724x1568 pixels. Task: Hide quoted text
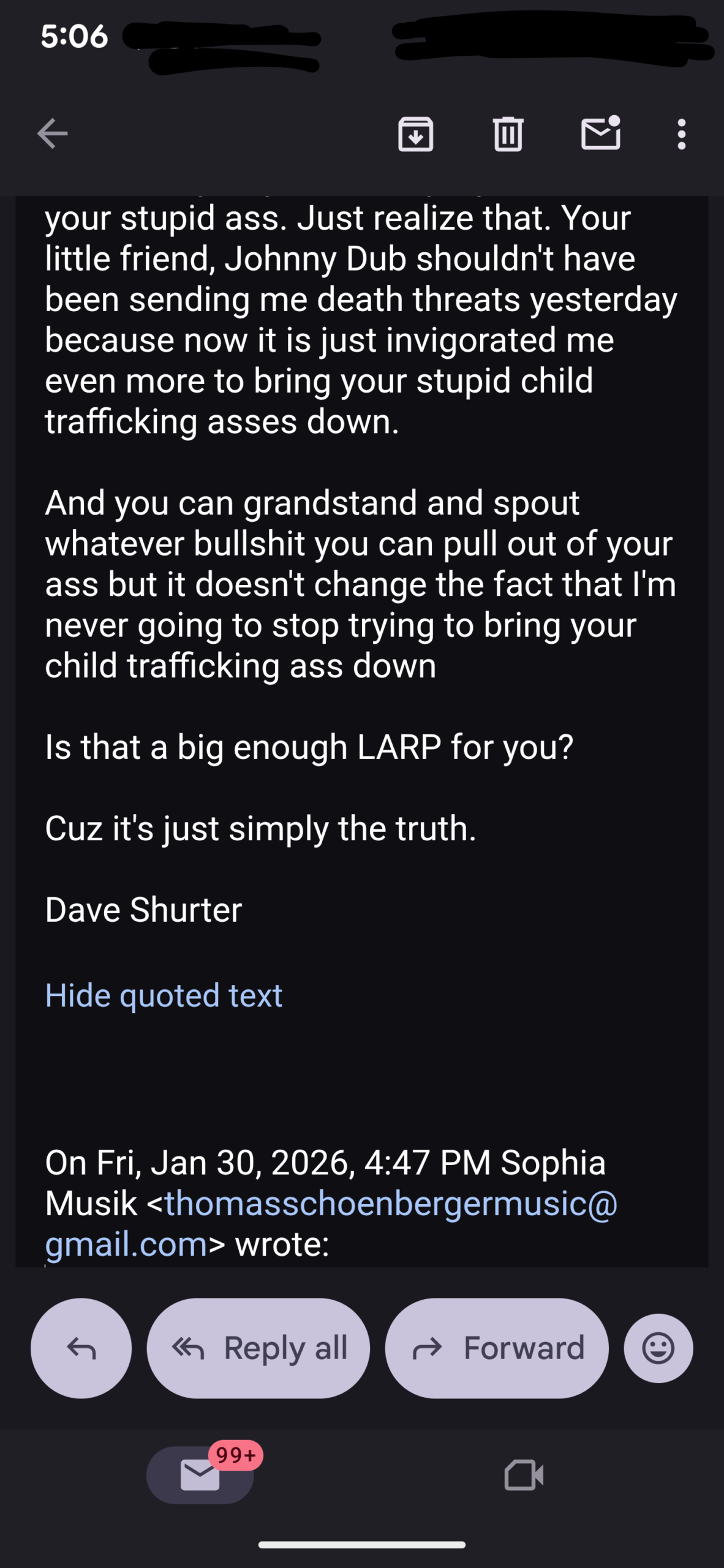click(164, 995)
